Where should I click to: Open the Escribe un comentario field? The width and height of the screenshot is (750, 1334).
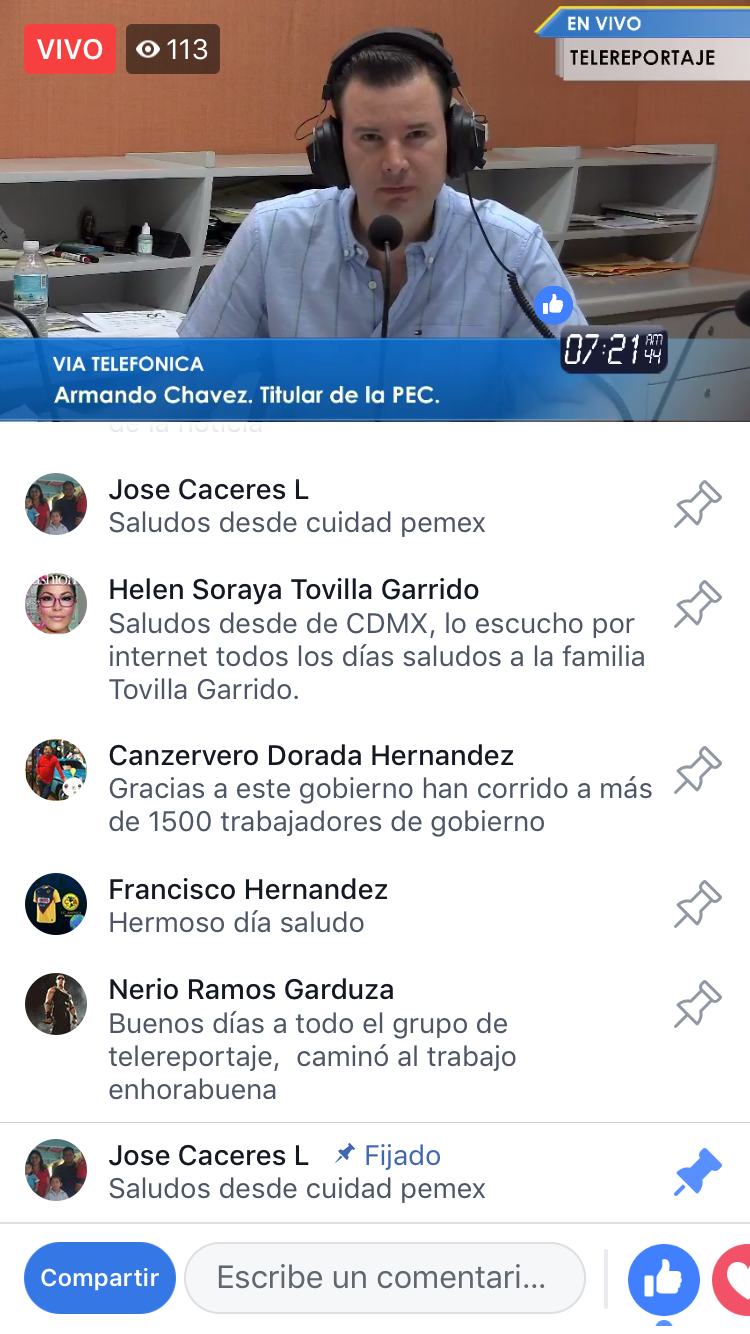click(385, 1277)
